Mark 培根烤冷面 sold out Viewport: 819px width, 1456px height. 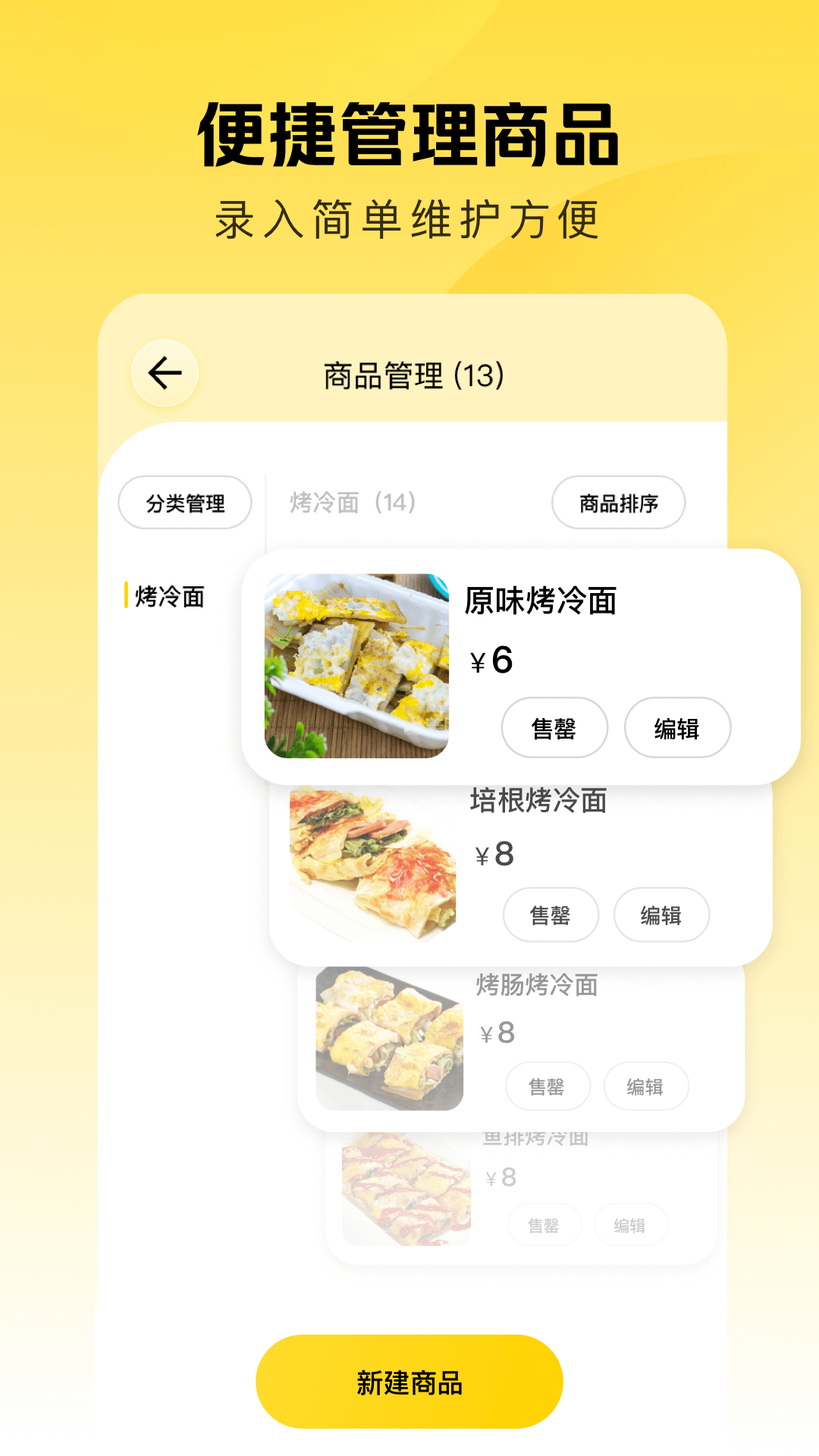551,915
